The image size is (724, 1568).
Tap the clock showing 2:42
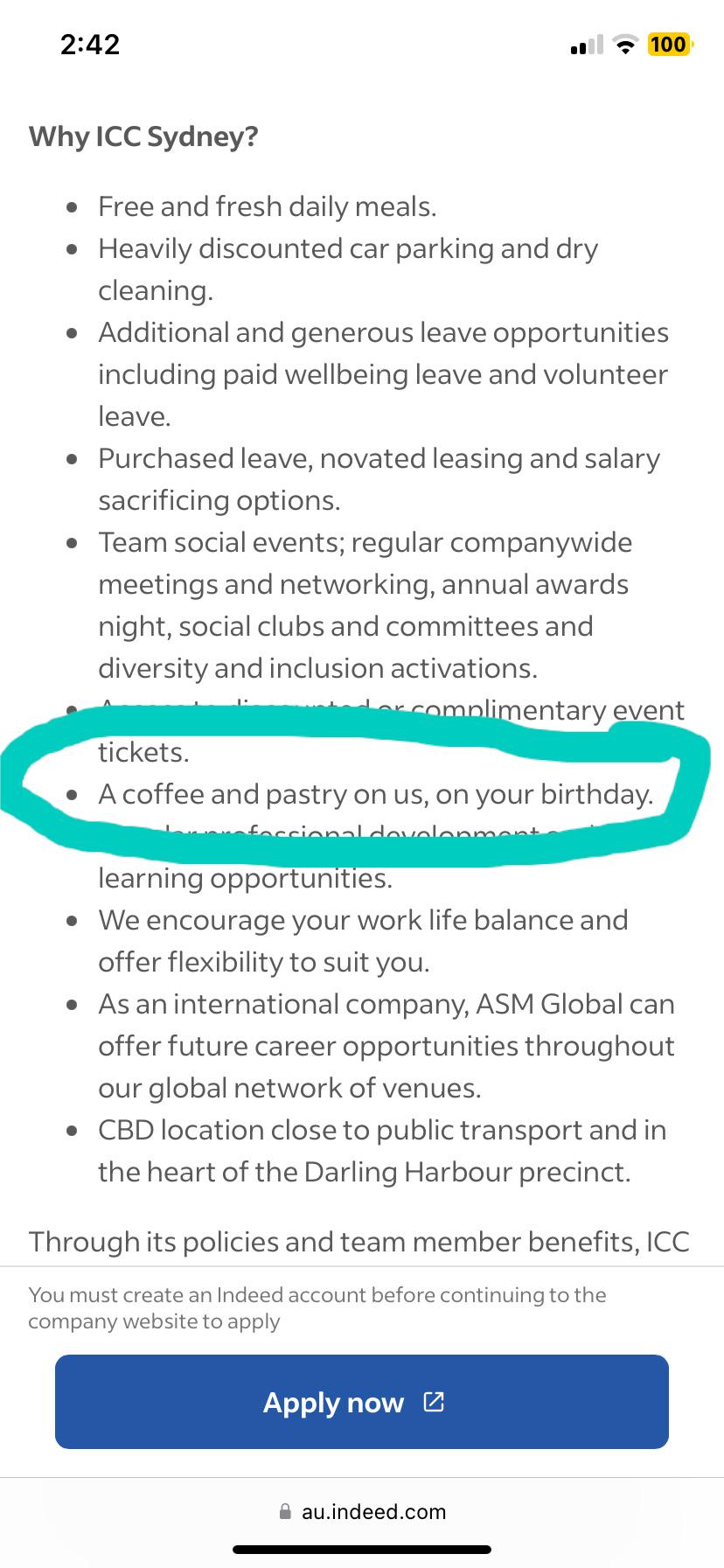tap(90, 44)
